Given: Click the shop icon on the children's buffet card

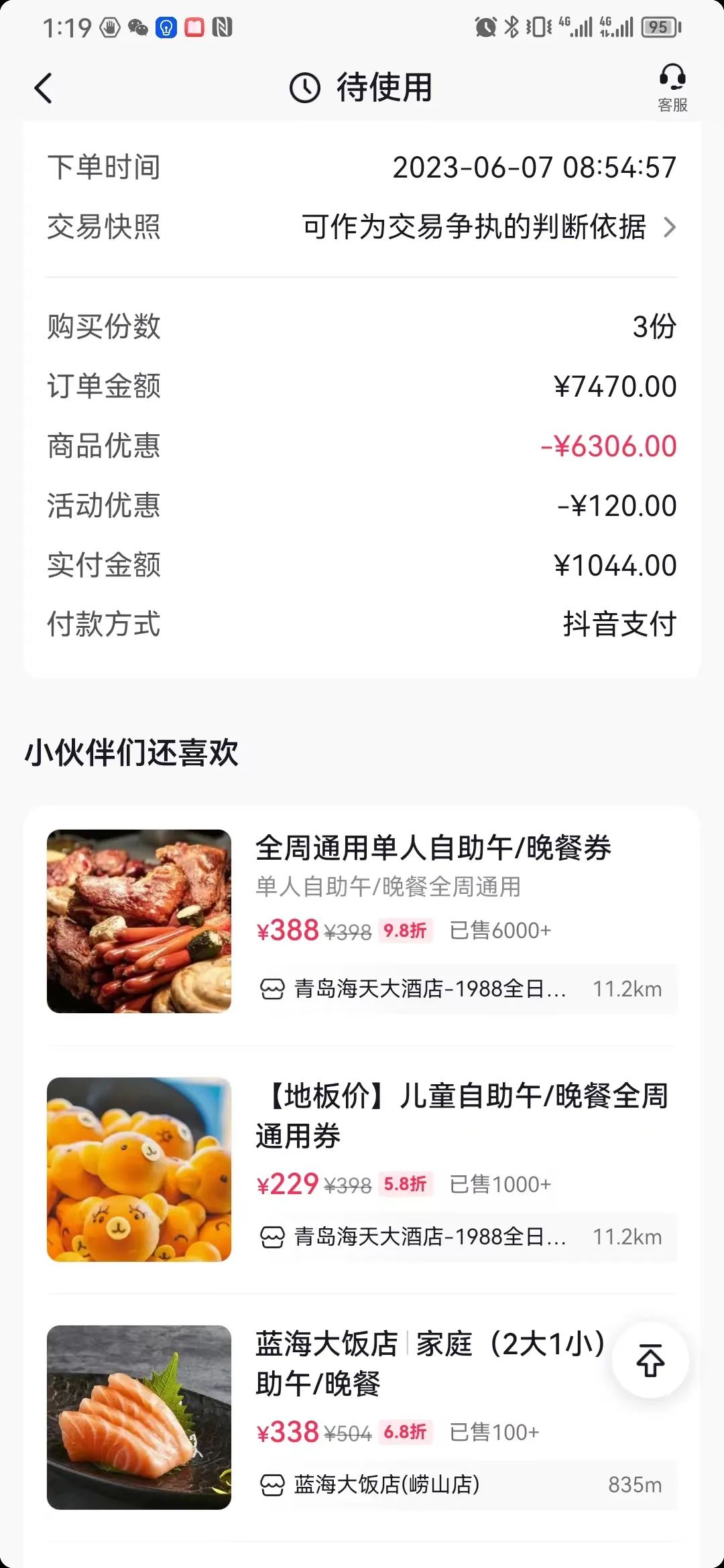Looking at the screenshot, I should [271, 1237].
